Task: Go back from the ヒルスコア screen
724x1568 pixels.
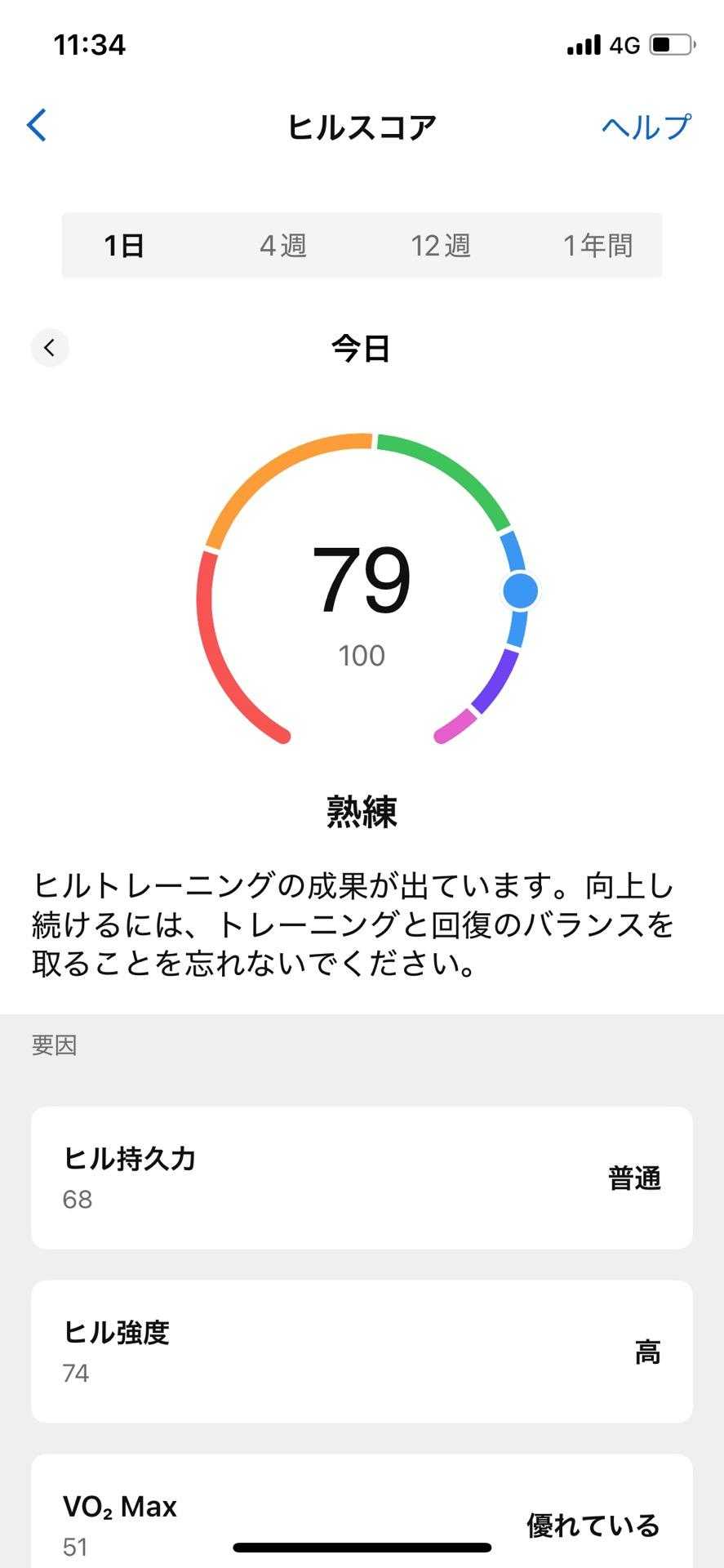Action: click(38, 126)
